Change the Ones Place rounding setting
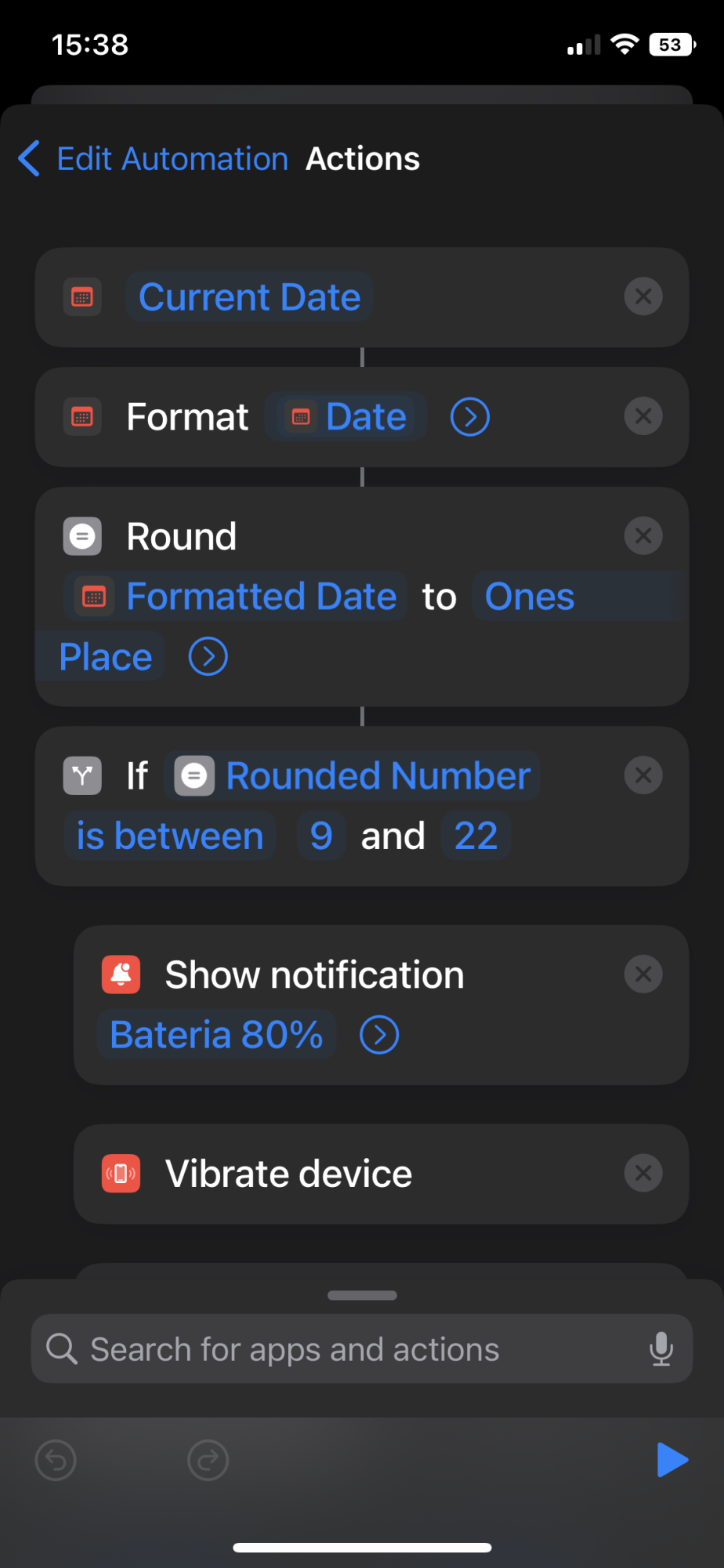This screenshot has height=1568, width=724. pos(529,597)
